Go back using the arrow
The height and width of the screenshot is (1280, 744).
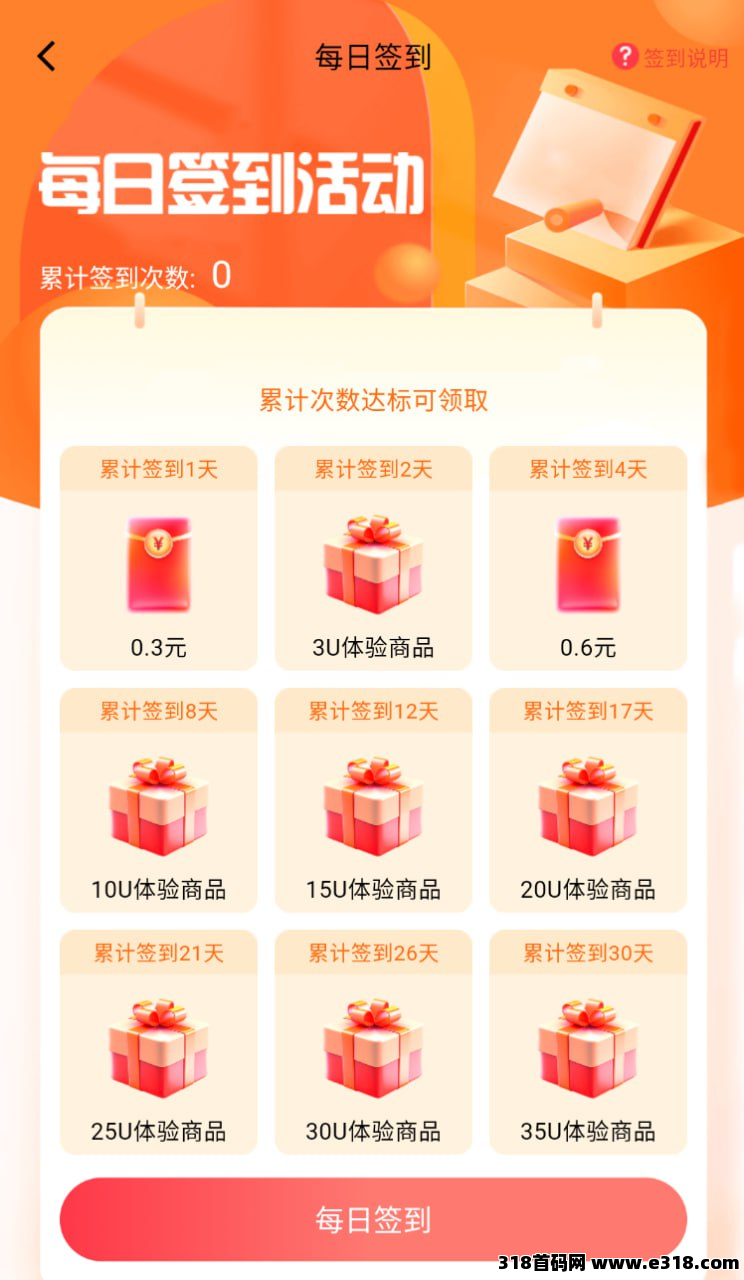click(x=46, y=57)
